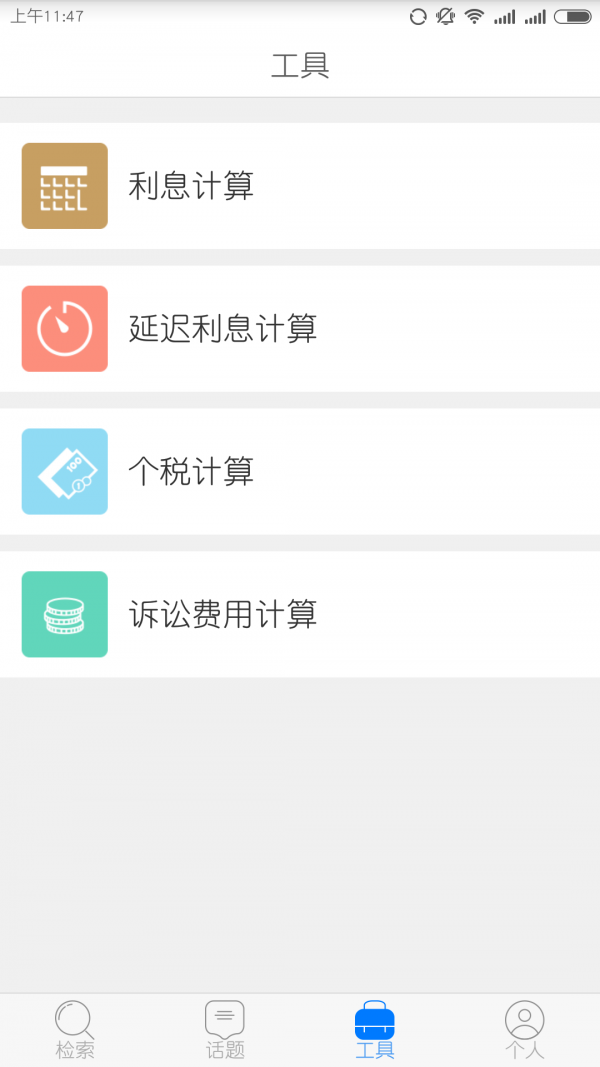Tap the 工具 tools tab
Viewport: 600px width, 1067px height.
[375, 1030]
